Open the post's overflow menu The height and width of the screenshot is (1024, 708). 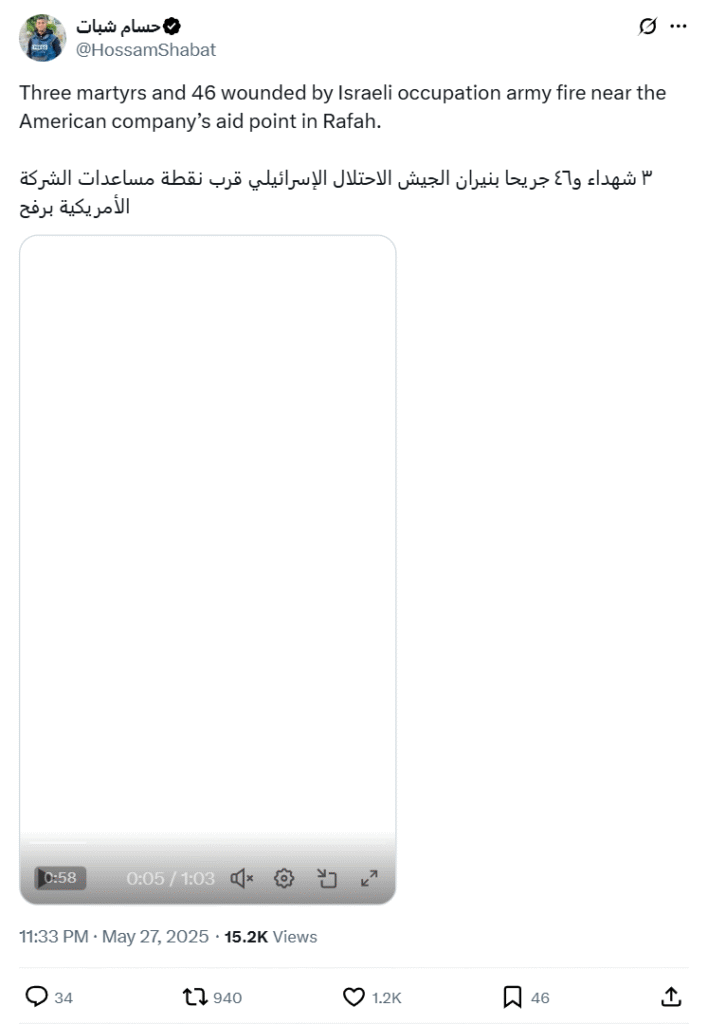coord(679,27)
